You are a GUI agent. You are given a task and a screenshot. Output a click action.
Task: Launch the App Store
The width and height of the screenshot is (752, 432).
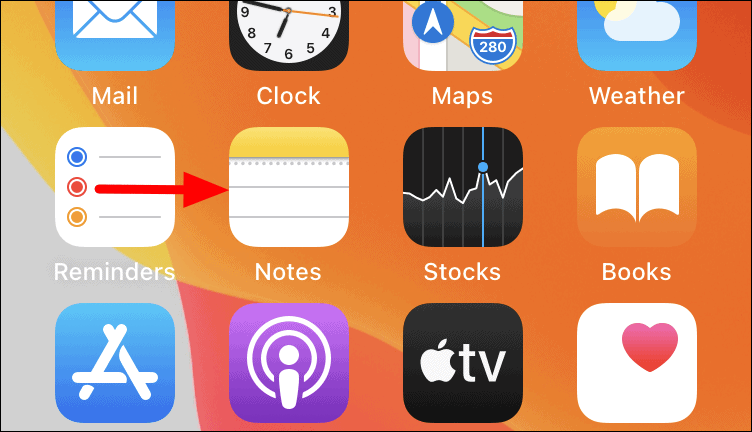114,364
